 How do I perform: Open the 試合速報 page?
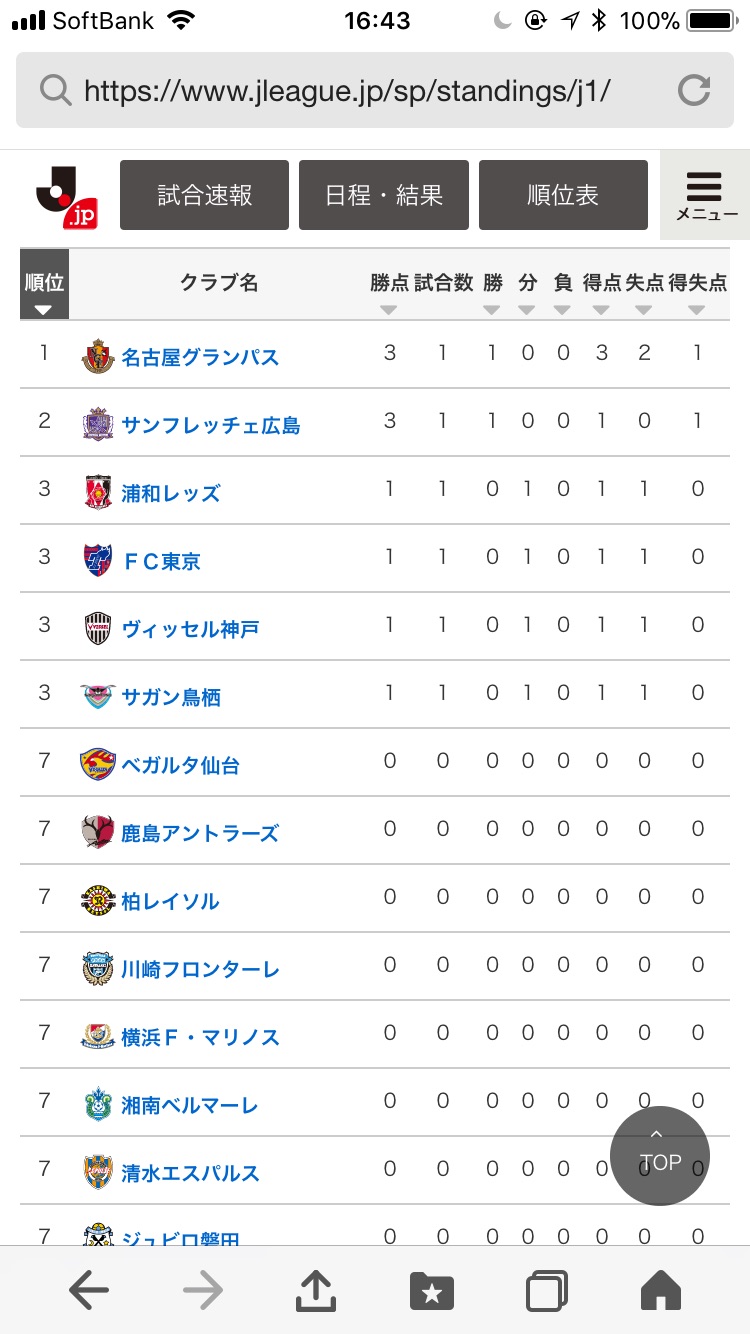(x=205, y=195)
